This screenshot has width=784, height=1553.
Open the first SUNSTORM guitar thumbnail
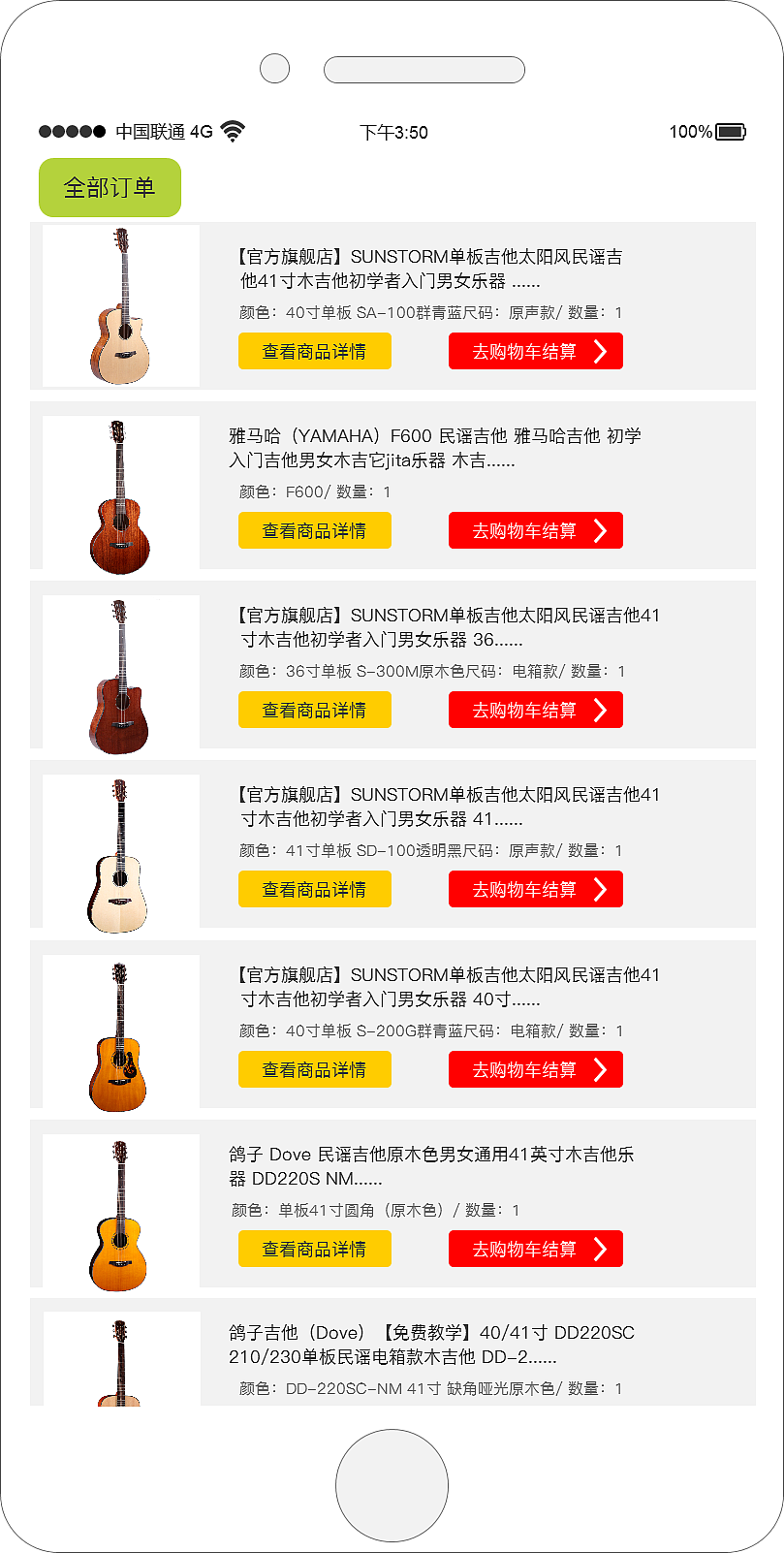point(119,302)
